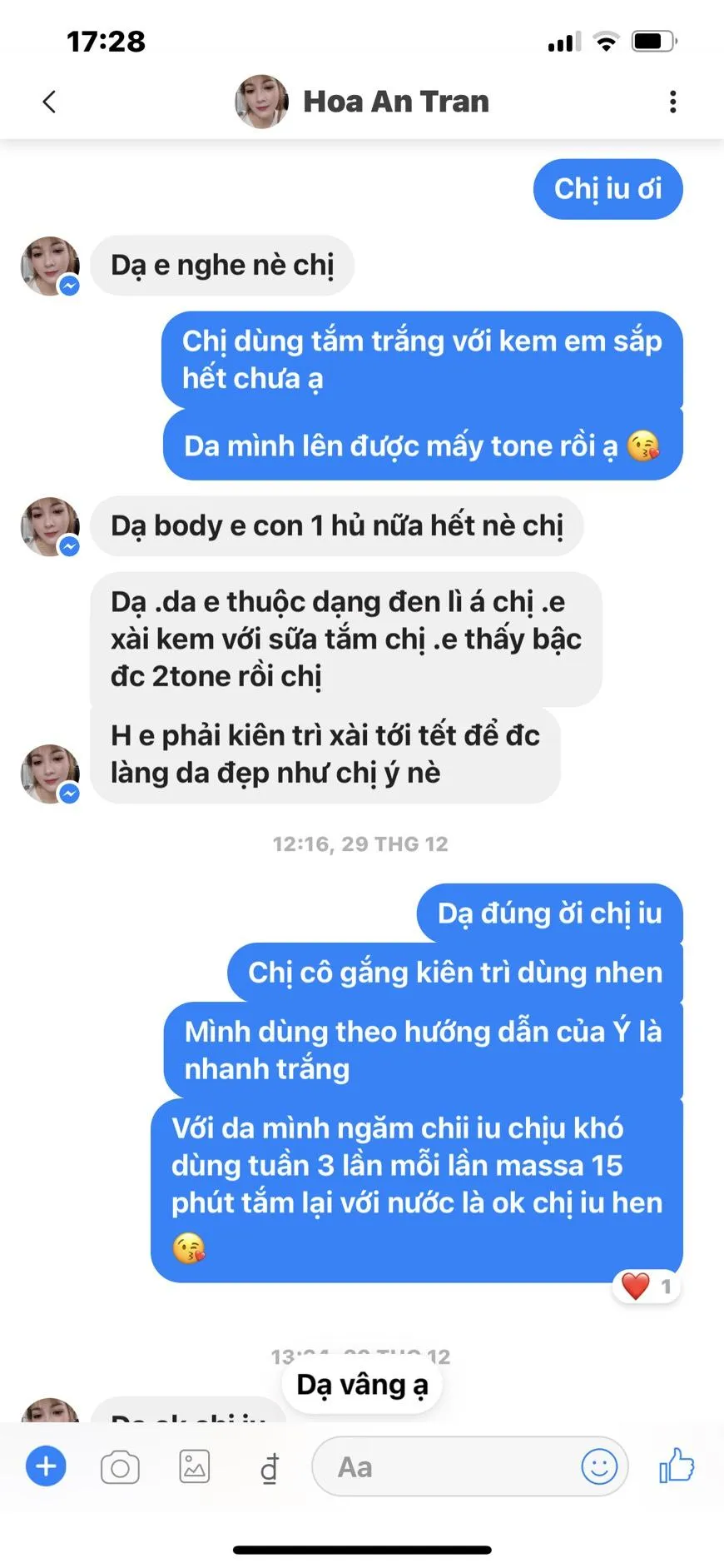This screenshot has height=1568, width=724.
Task: Select the "Dạ vâng ạ" quick reply
Action: (x=362, y=1385)
